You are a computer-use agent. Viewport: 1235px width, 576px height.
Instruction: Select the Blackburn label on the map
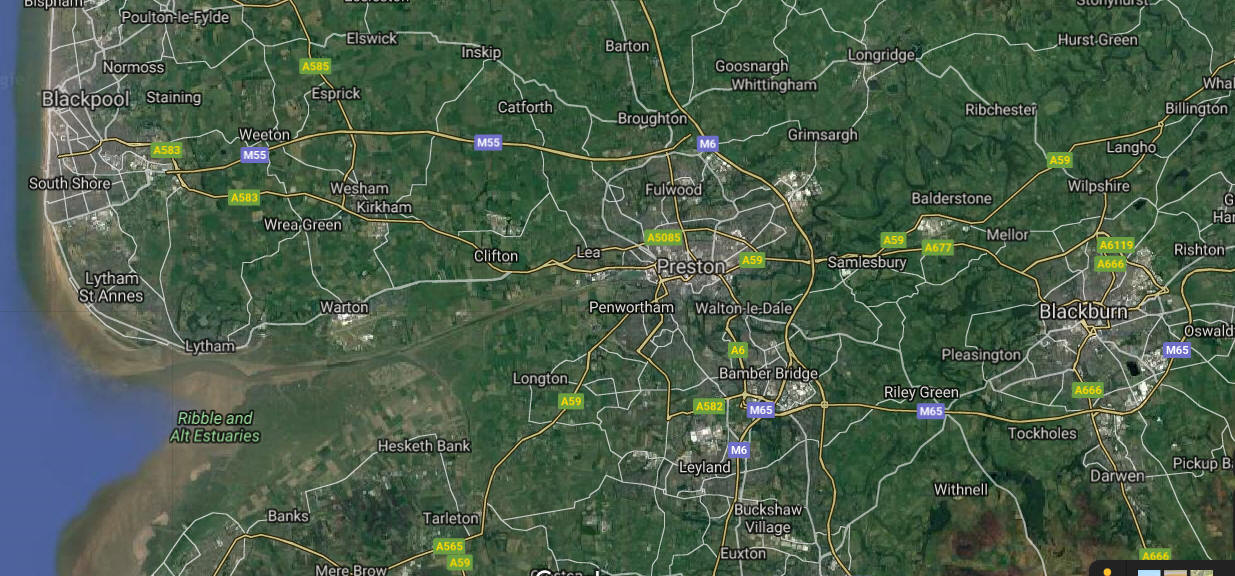click(x=1083, y=312)
